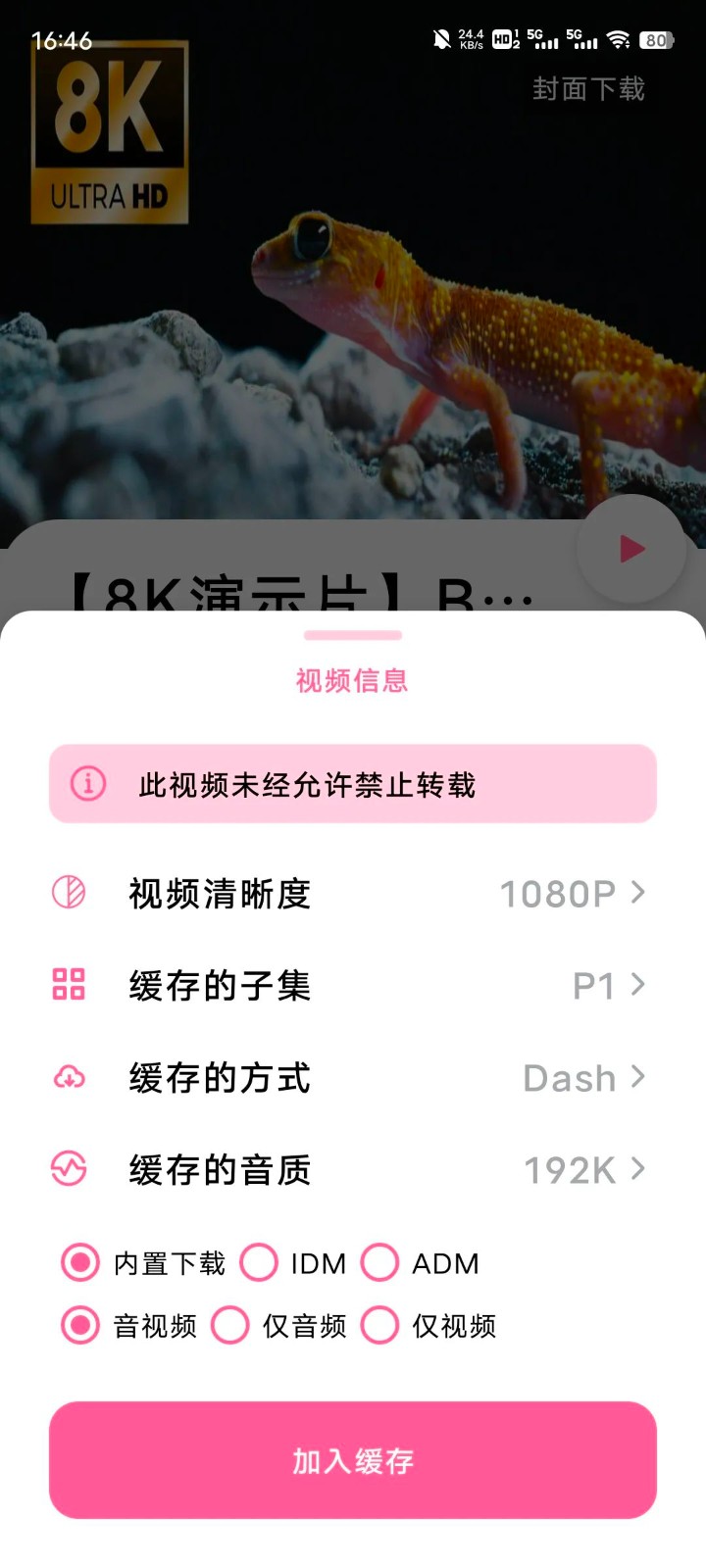Select the 内置下载 radio button
The image size is (706, 1568).
(80, 1263)
